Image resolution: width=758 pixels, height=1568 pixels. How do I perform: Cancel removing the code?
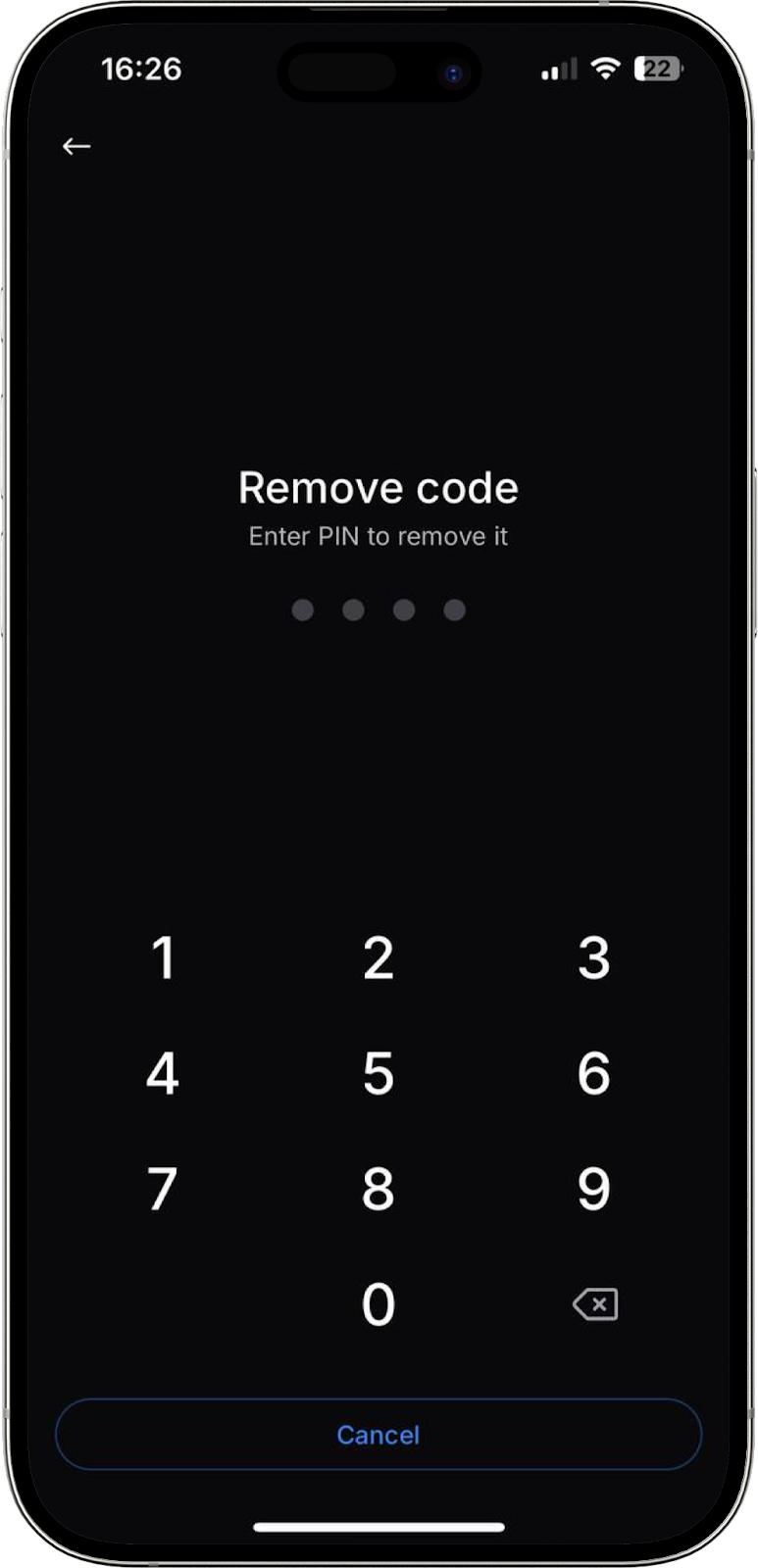pos(379,1435)
